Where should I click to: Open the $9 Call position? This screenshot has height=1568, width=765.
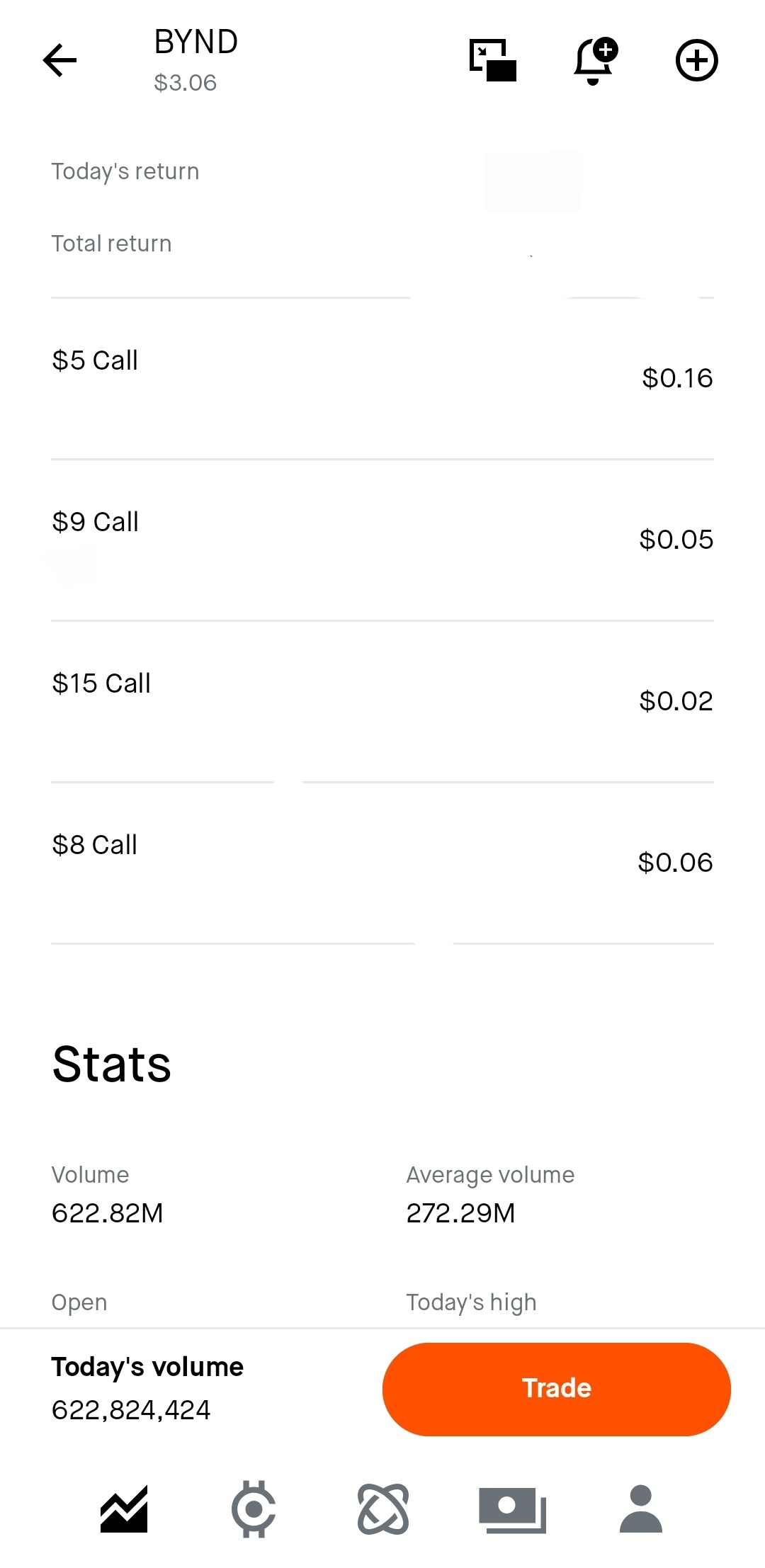382,540
